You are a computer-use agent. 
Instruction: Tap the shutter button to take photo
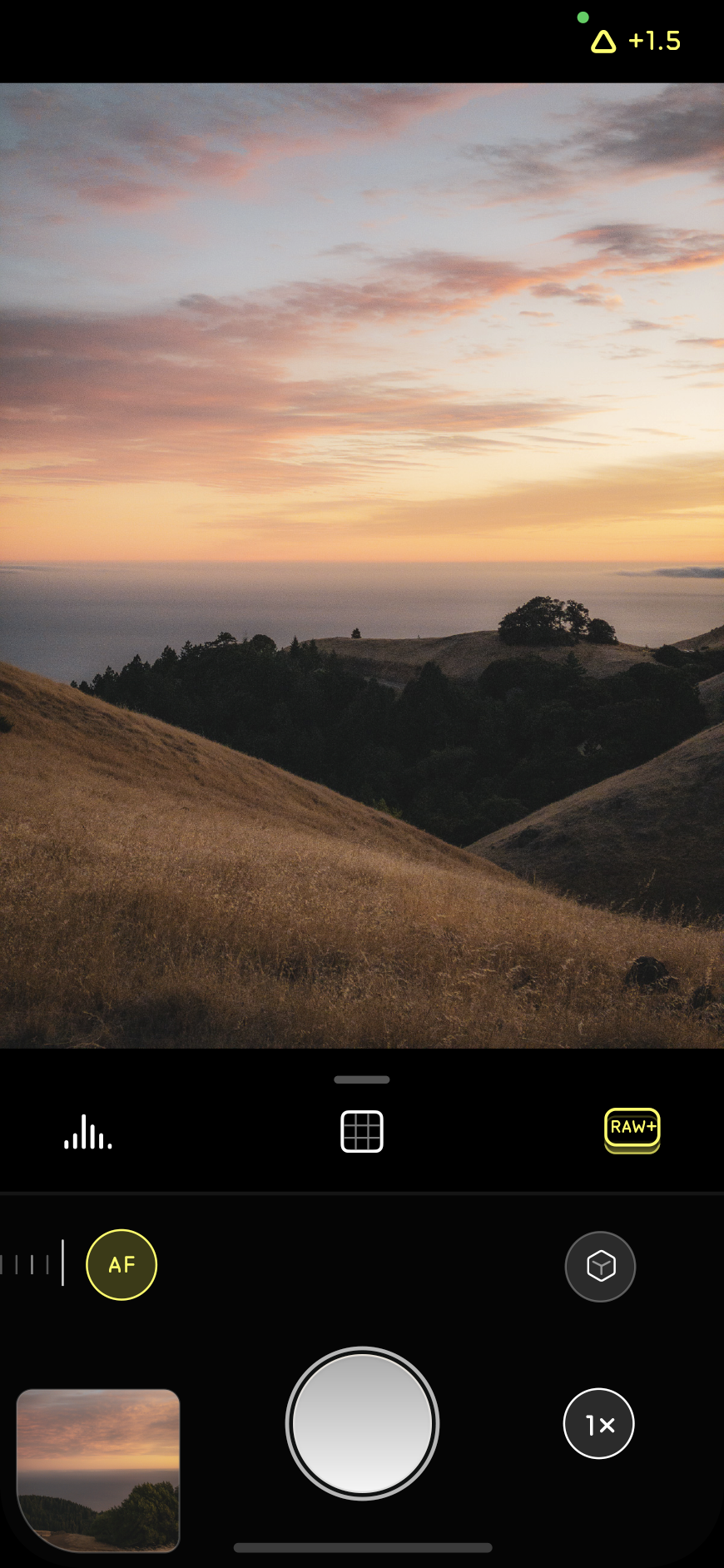tap(362, 1423)
